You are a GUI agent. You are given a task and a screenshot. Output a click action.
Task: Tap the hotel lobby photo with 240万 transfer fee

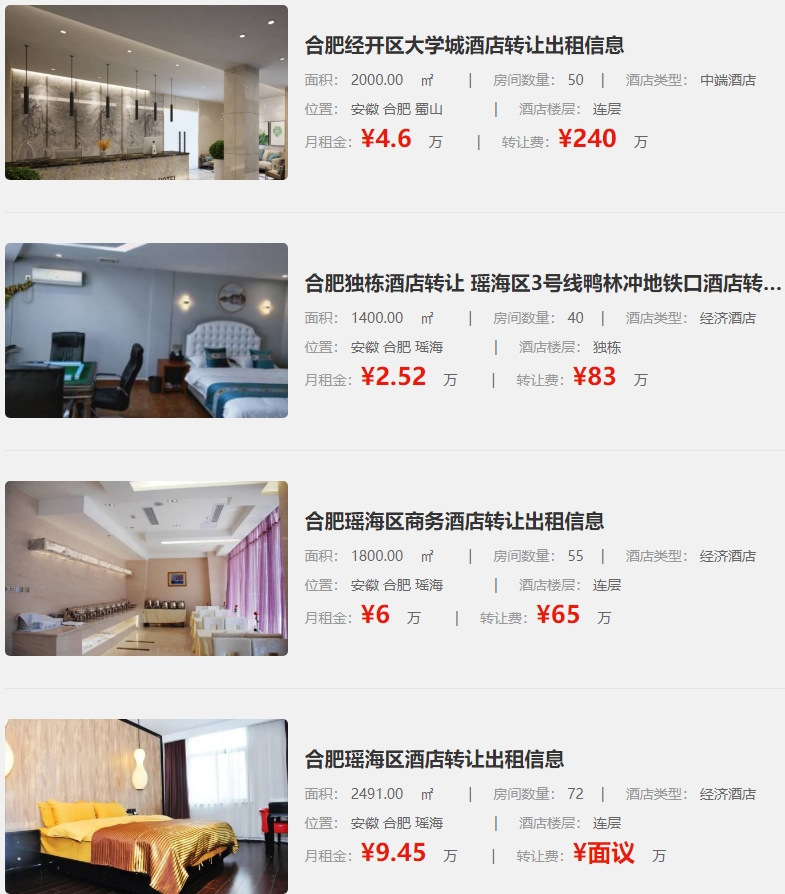(146, 93)
